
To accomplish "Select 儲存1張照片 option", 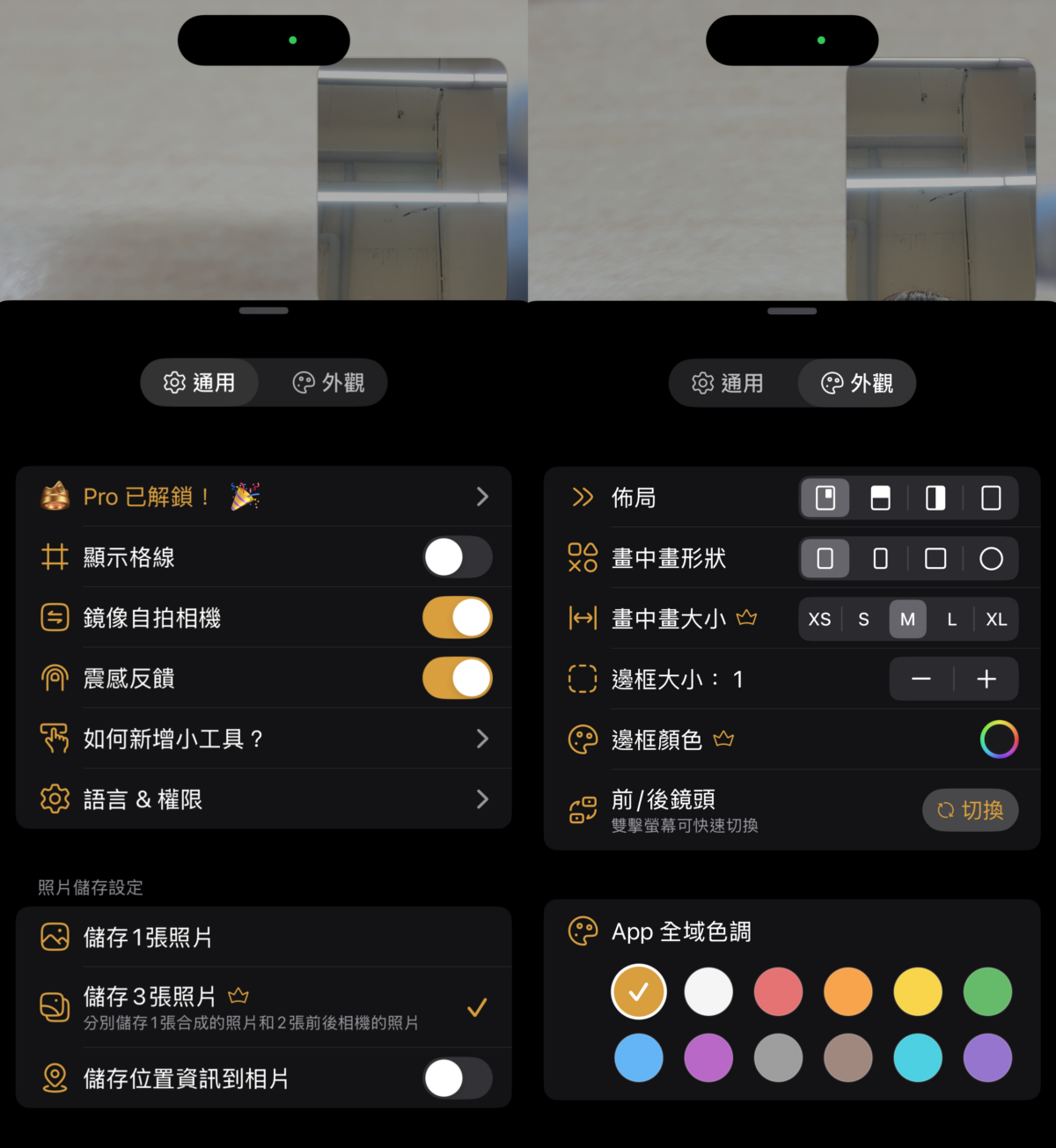I will tap(264, 938).
